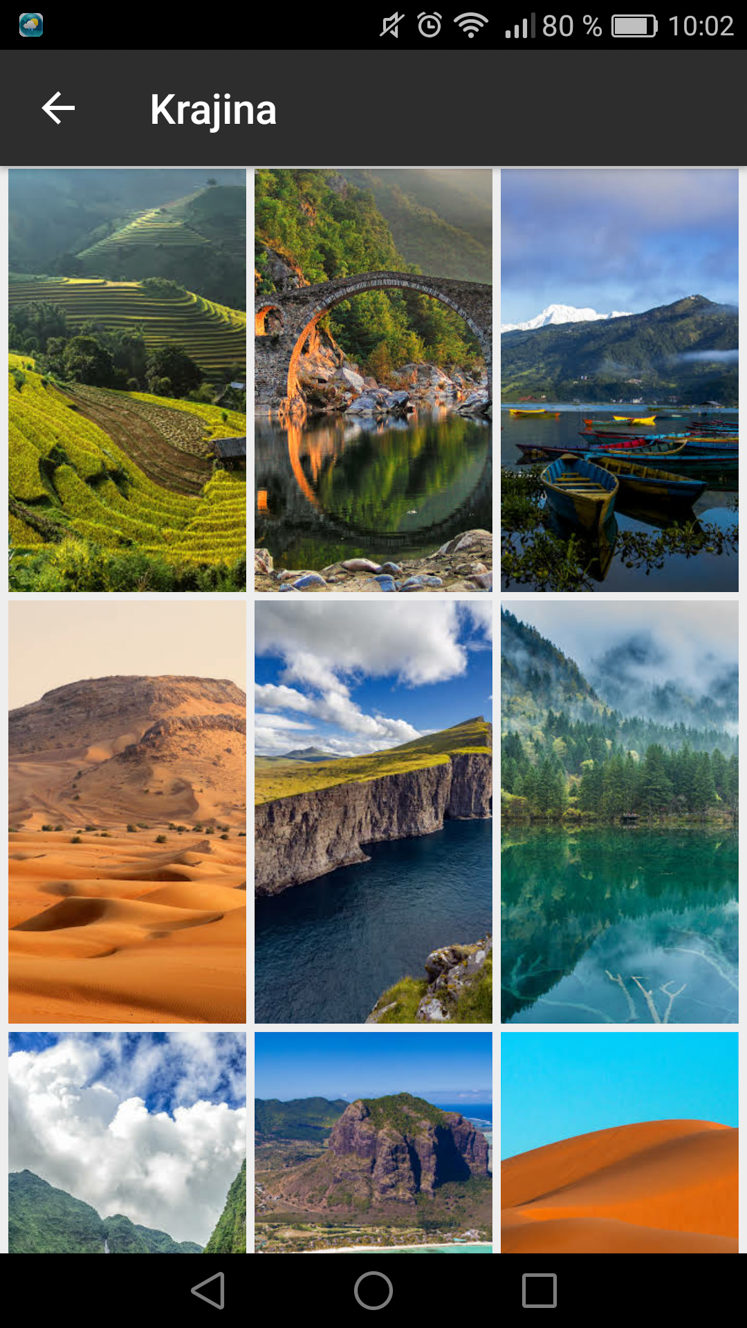The height and width of the screenshot is (1328, 747).
Task: Open the rocky island mountain wallpaper
Action: click(373, 1142)
